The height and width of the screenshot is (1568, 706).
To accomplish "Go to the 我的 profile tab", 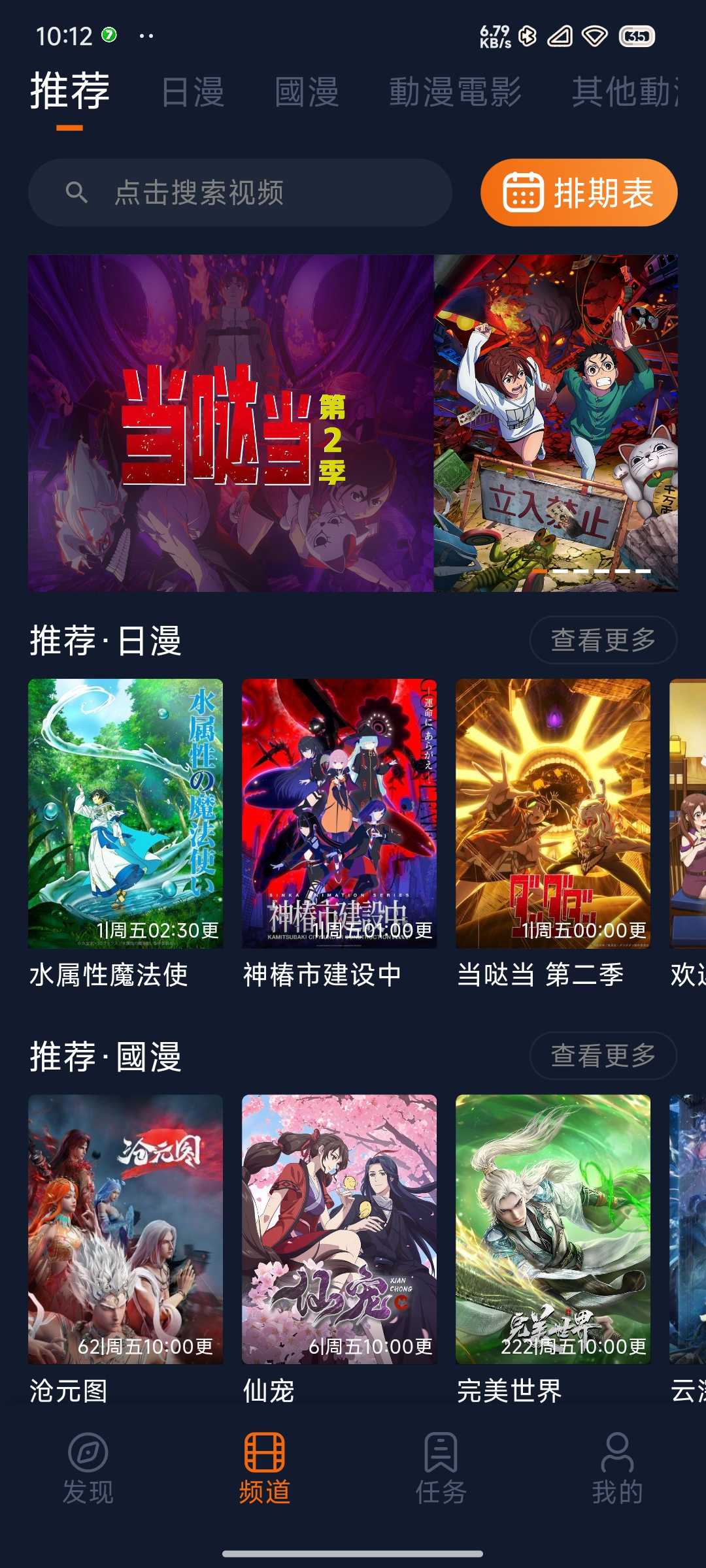I will [x=617, y=1469].
